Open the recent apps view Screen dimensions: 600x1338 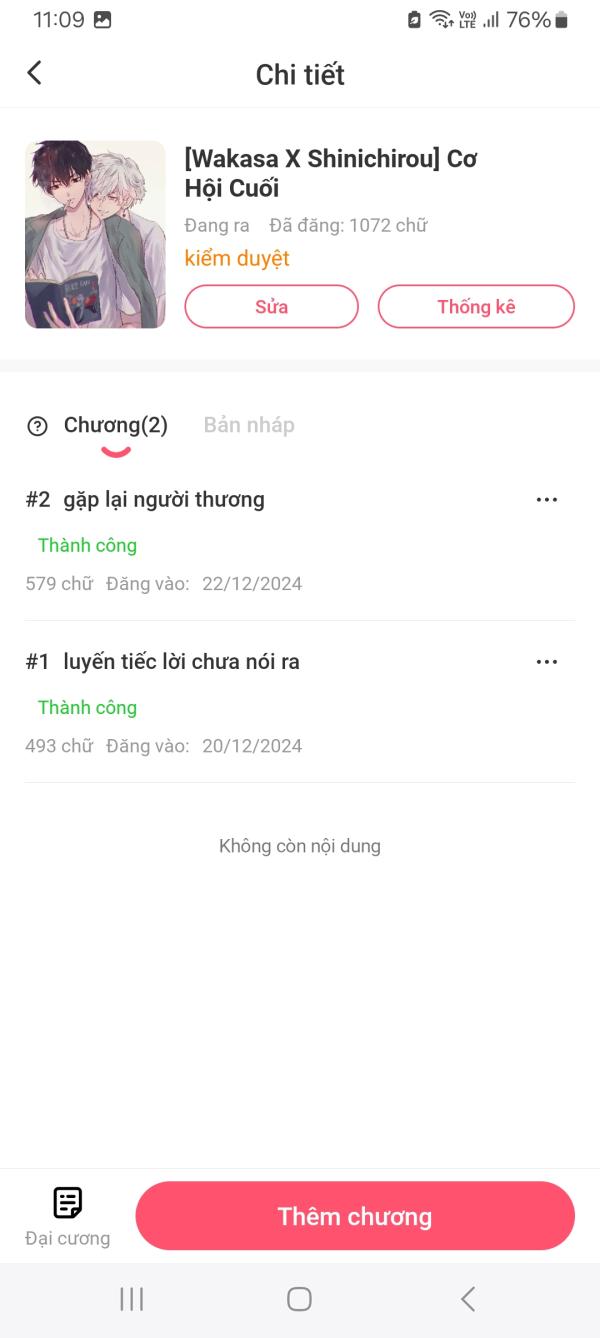pyautogui.click(x=131, y=1299)
